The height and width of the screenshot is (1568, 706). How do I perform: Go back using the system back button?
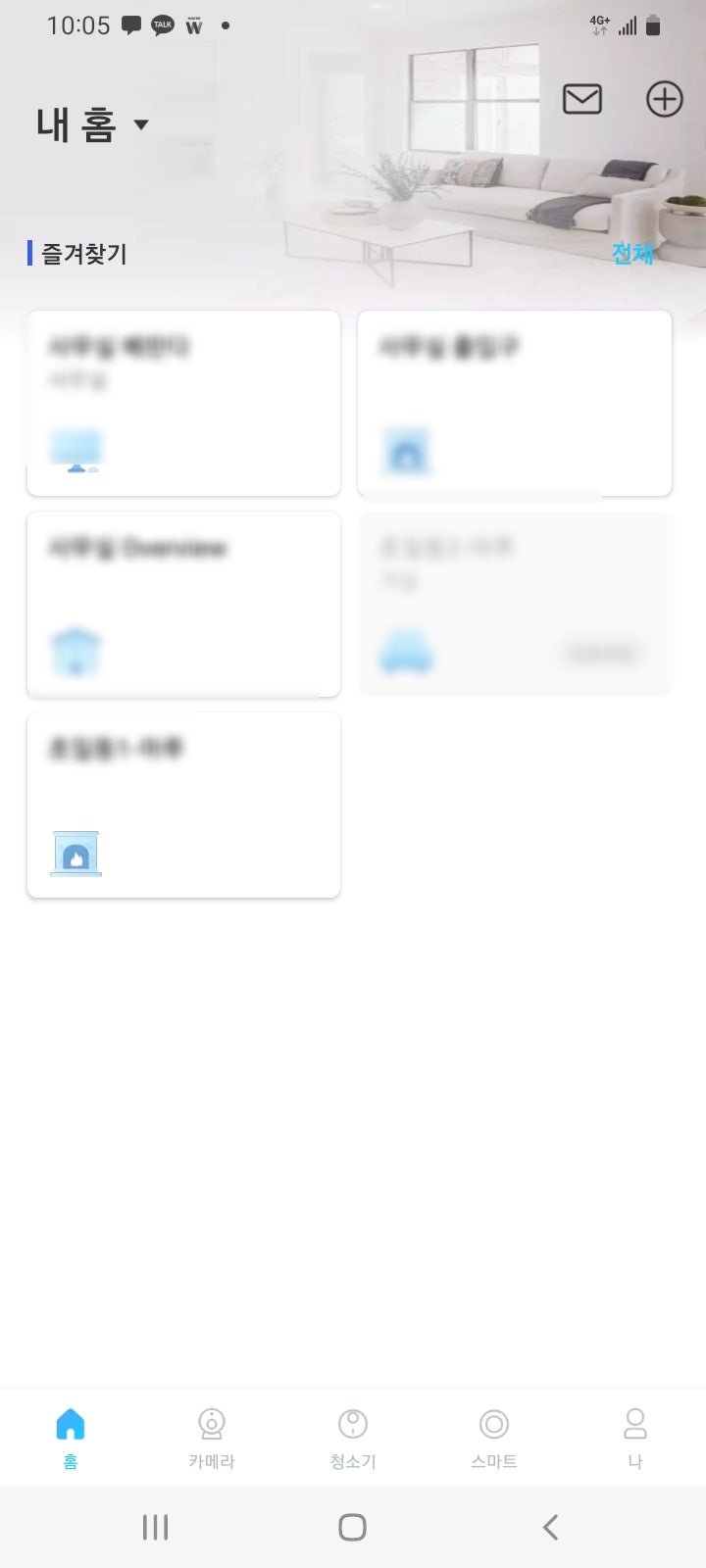coord(550,1527)
